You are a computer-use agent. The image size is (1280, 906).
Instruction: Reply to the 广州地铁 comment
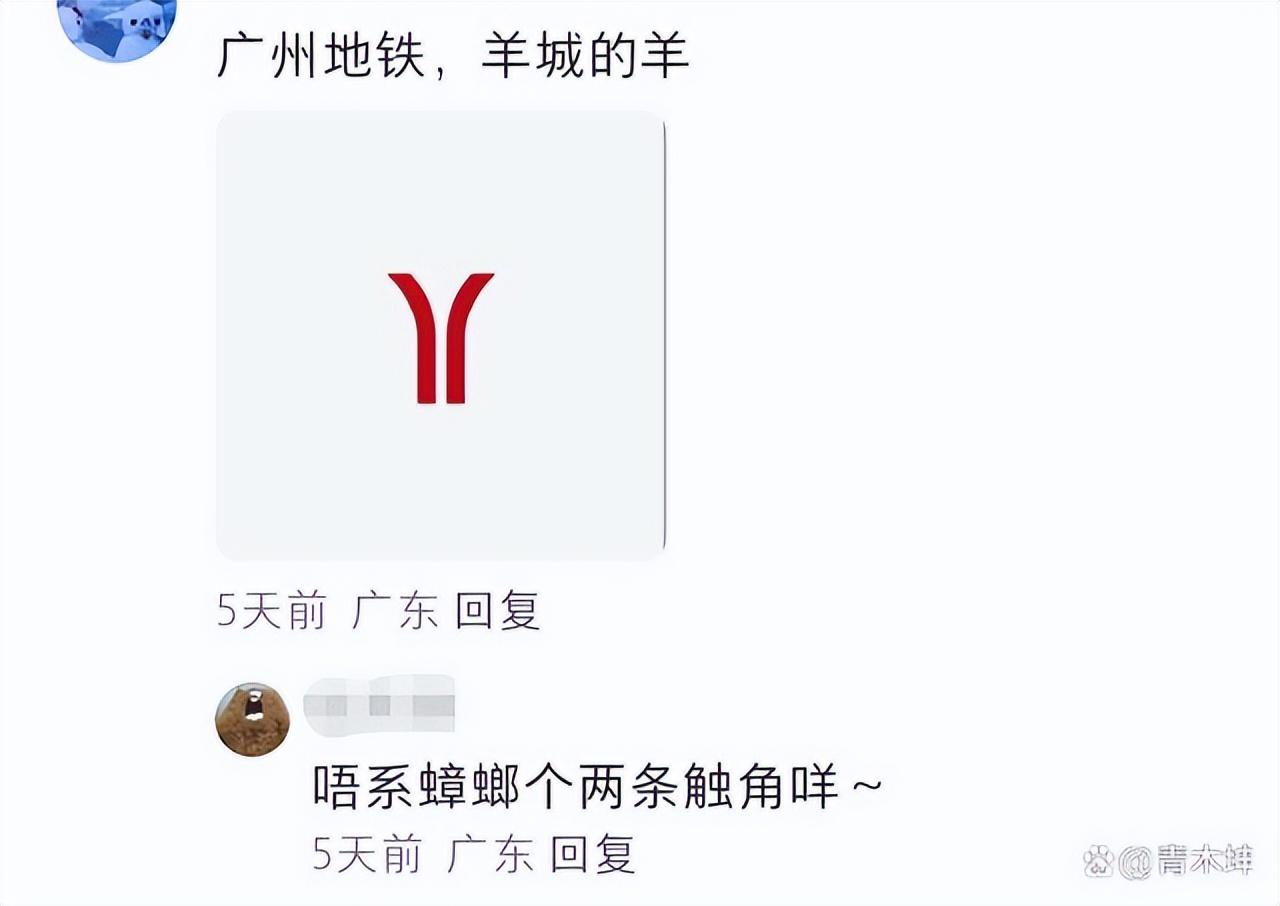pyautogui.click(x=497, y=611)
